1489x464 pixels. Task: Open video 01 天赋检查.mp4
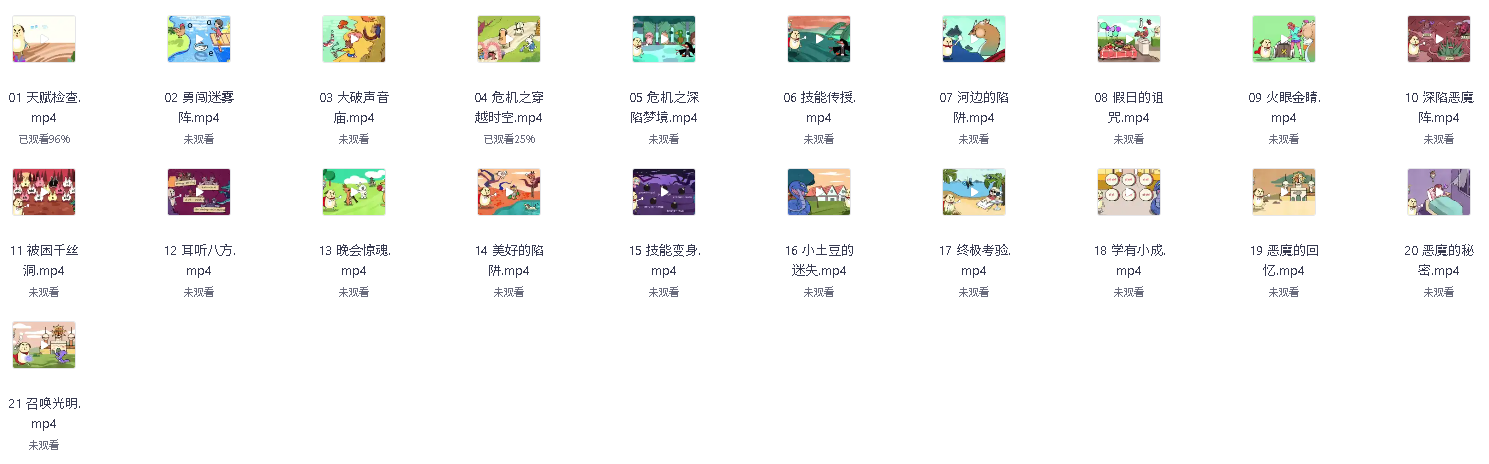coord(43,39)
